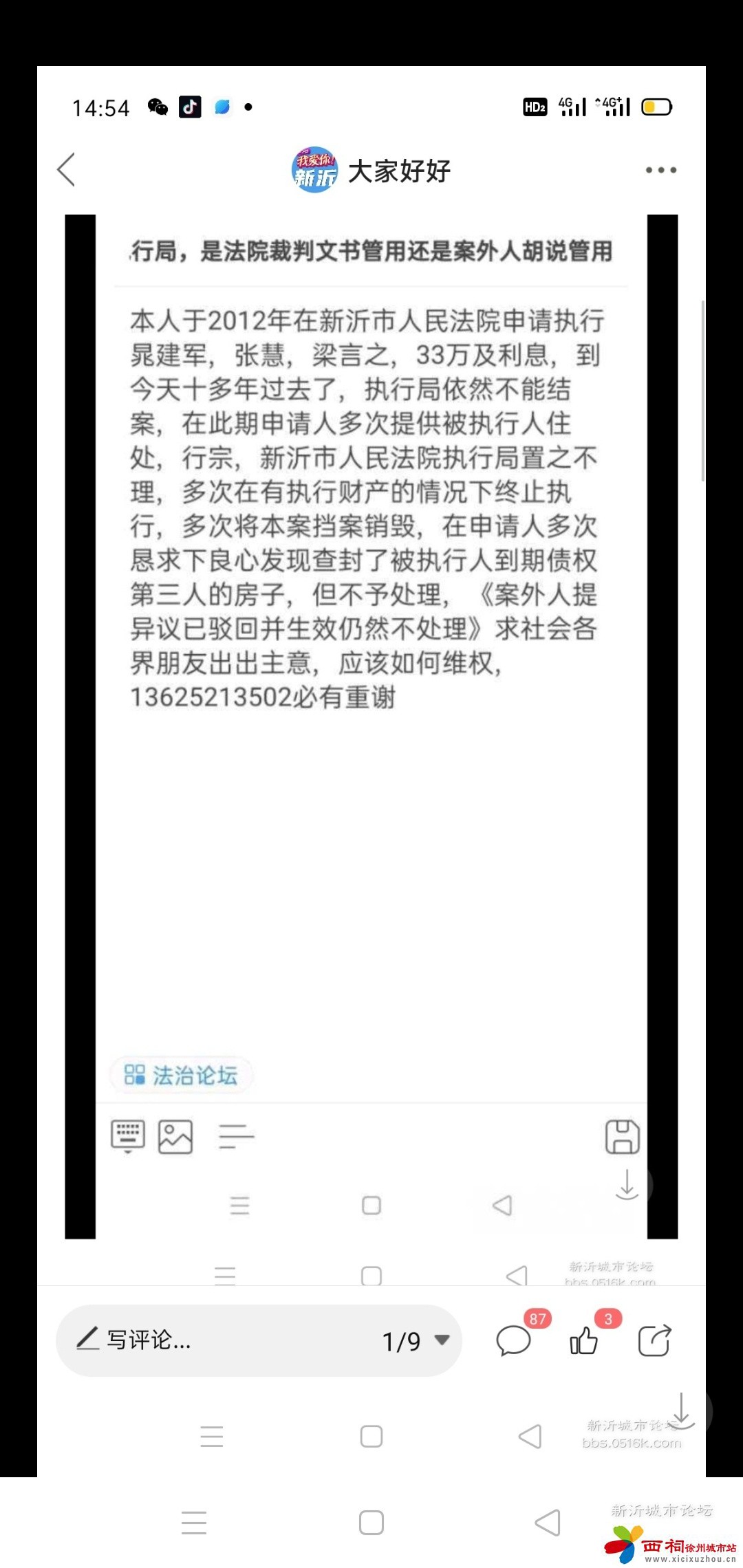Like this post with the thumbs-up icon
Image resolution: width=743 pixels, height=1568 pixels.
click(x=584, y=1340)
